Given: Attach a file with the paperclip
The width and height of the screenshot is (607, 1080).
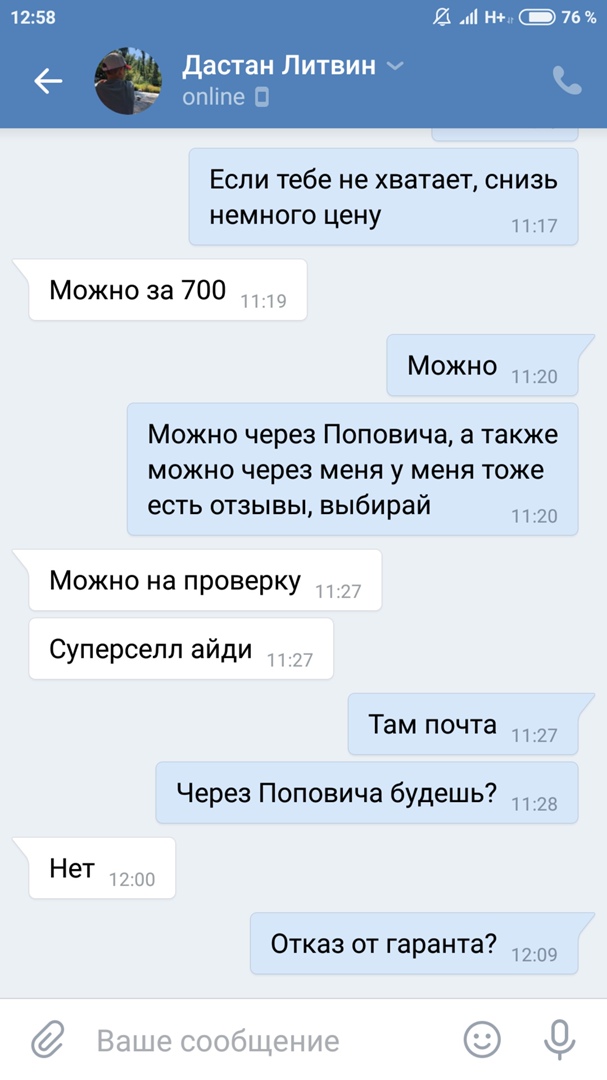Looking at the screenshot, I should [x=47, y=1040].
